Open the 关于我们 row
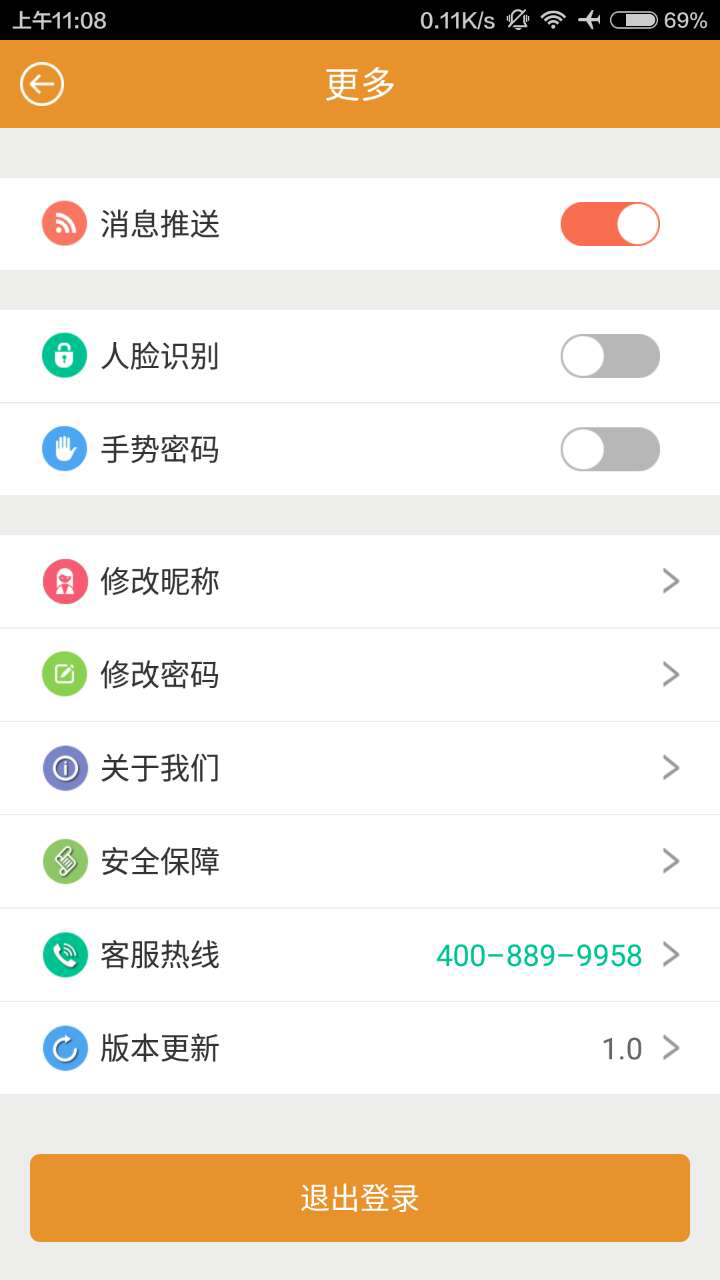720x1280 pixels. 360,768
